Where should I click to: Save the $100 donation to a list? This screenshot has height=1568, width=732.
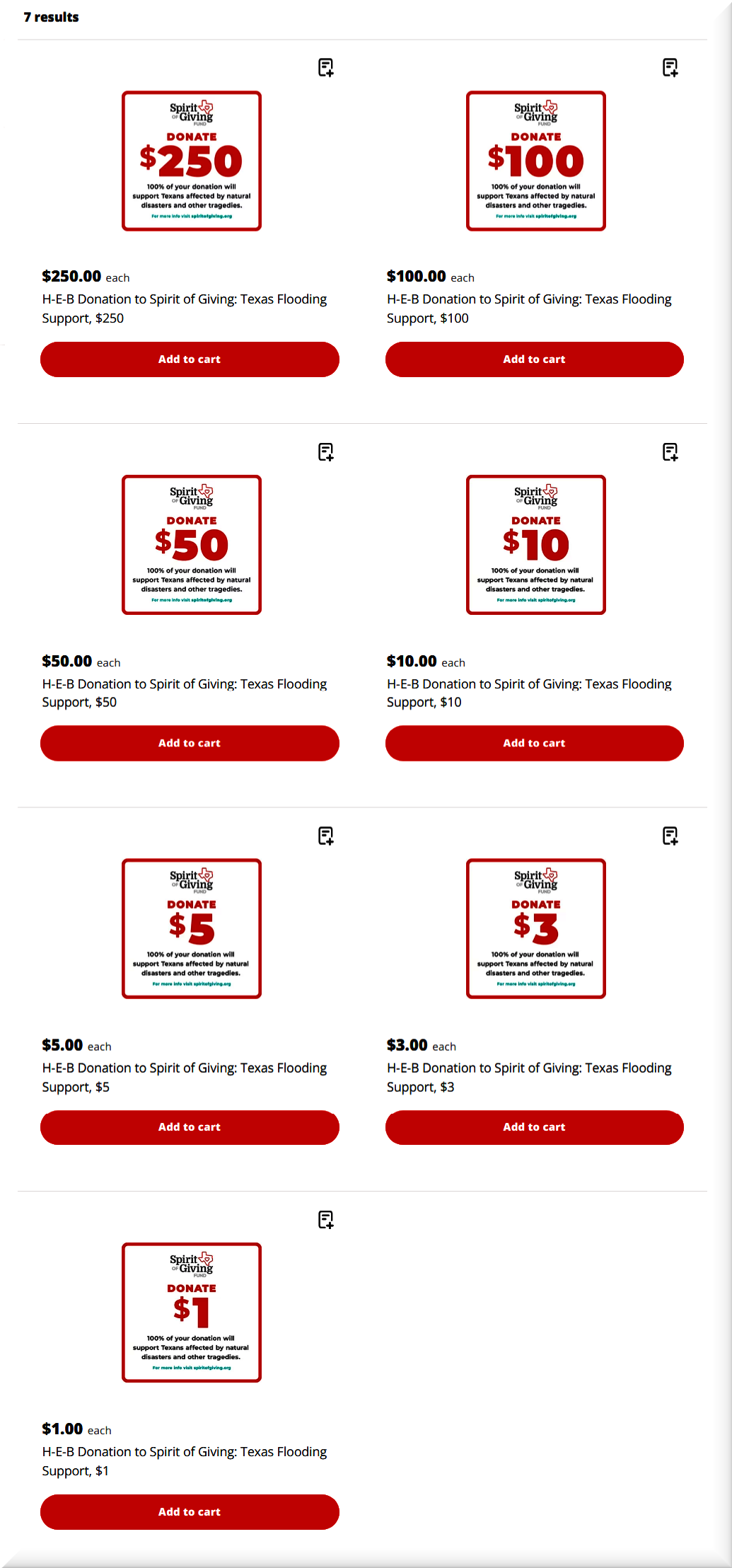pyautogui.click(x=670, y=68)
